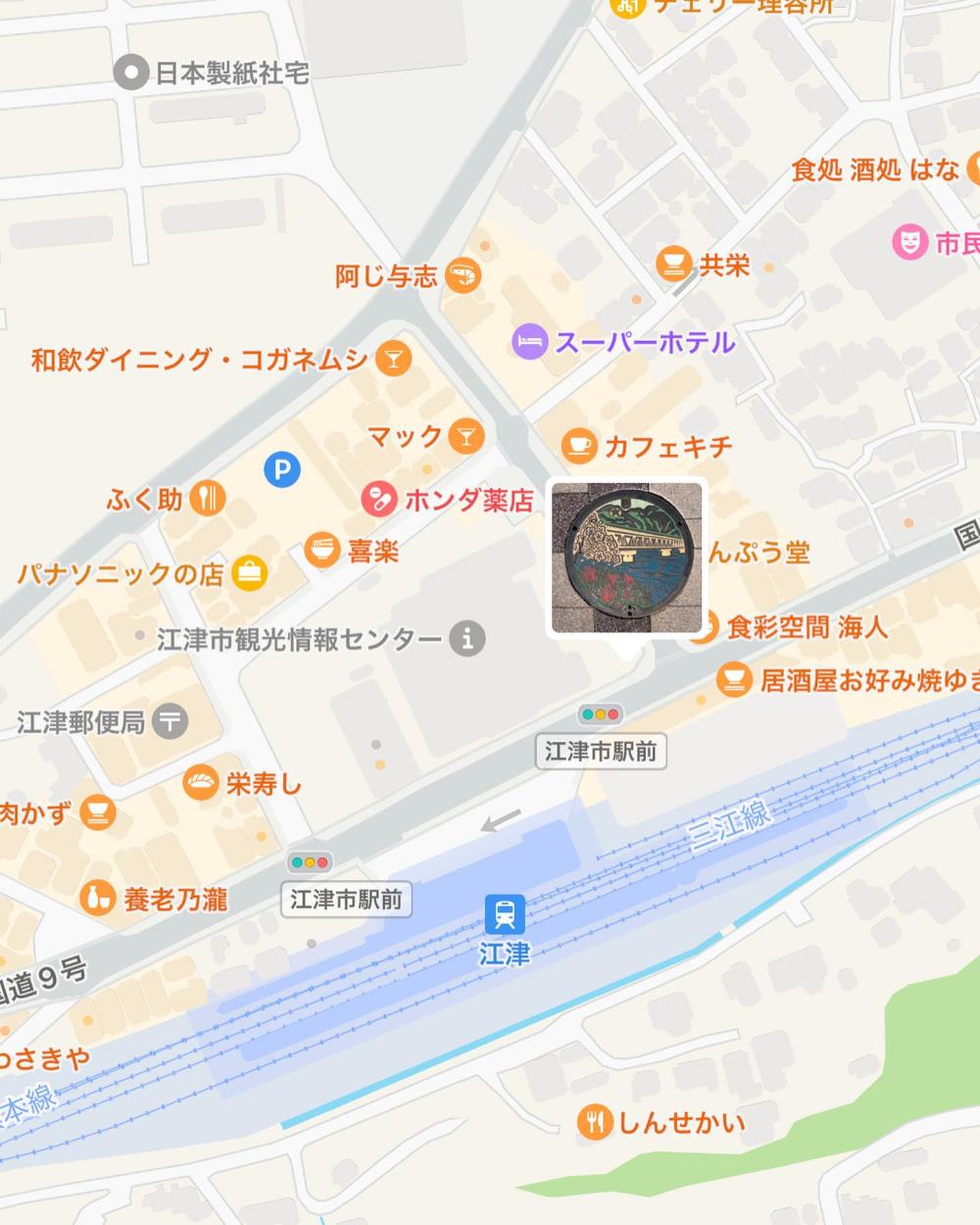Select the ホンダ薬店 pharmacy marker

[x=378, y=500]
